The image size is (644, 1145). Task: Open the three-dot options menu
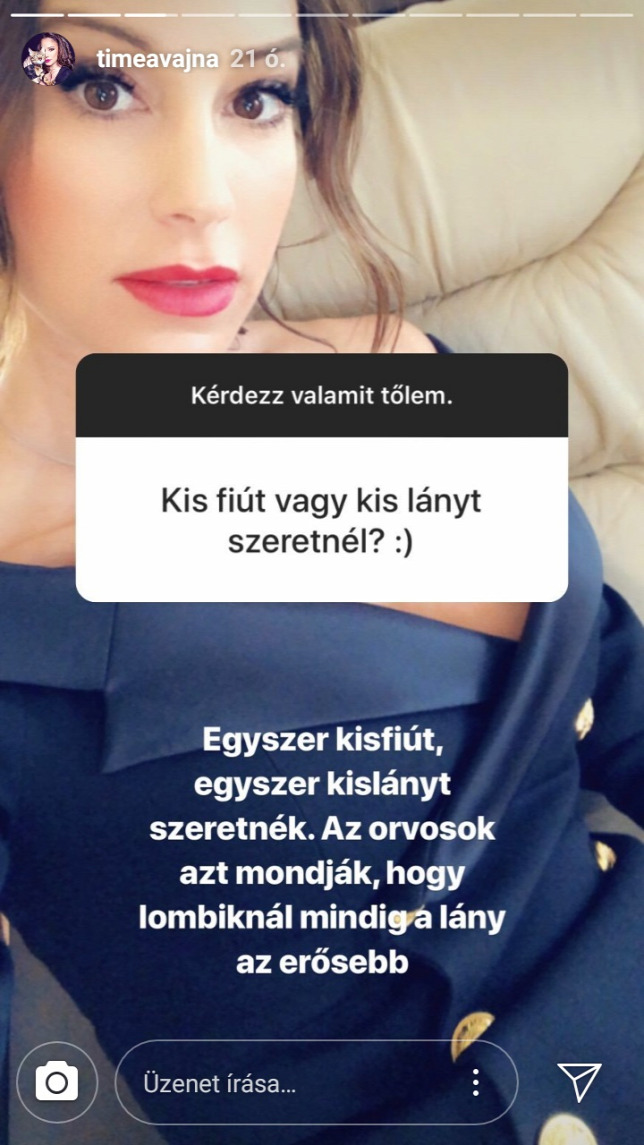point(476,1082)
